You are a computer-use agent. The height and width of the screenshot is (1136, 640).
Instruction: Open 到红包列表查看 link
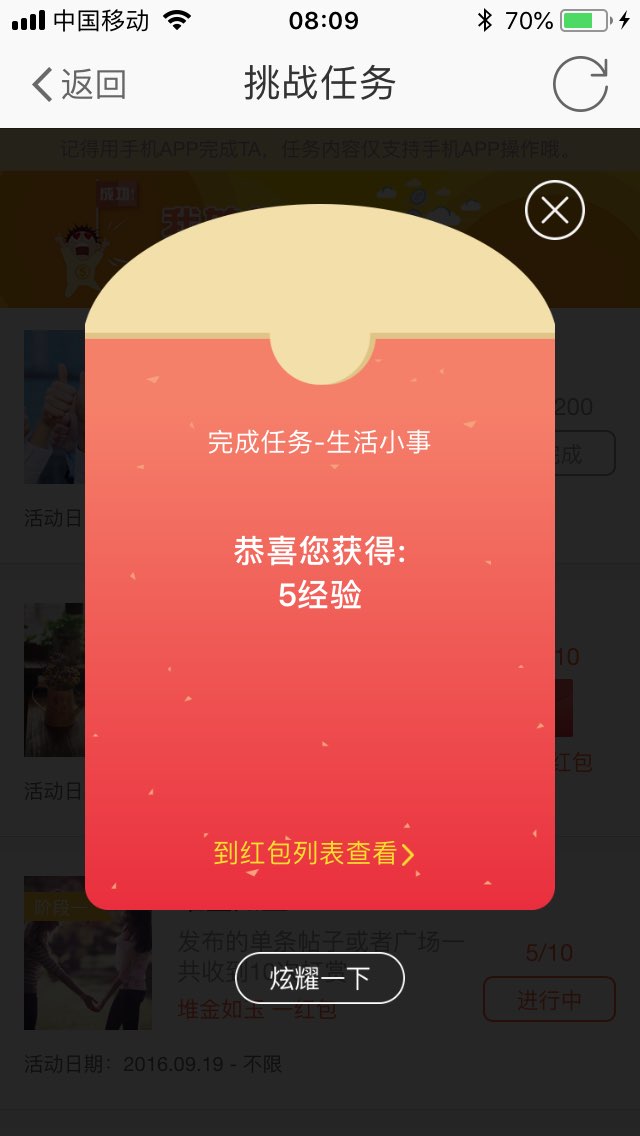click(314, 853)
